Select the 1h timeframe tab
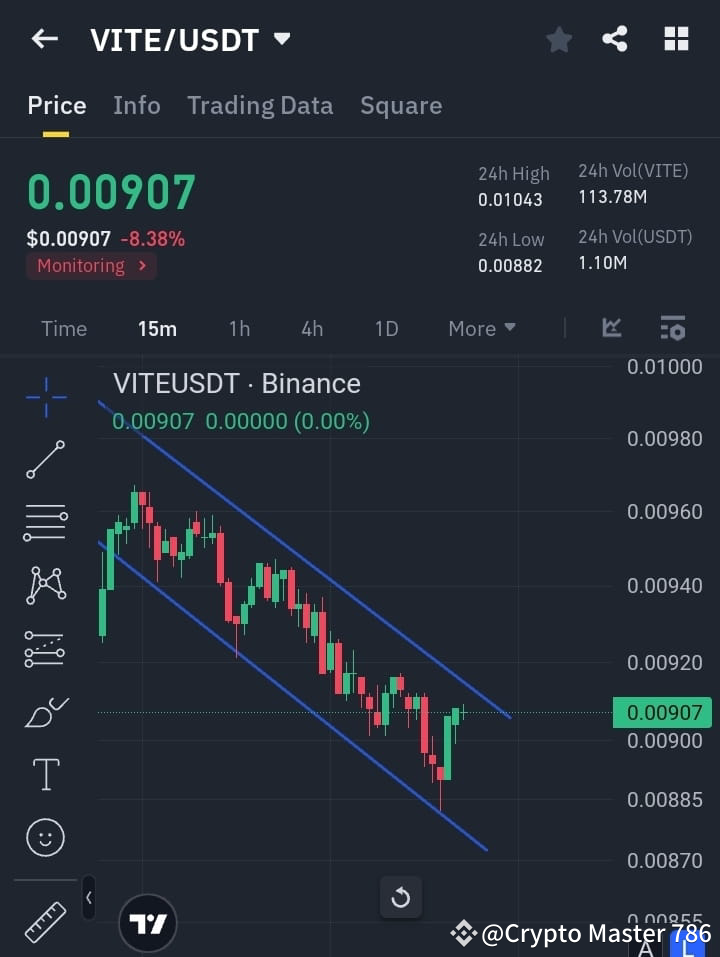The height and width of the screenshot is (957, 720). pos(239,328)
